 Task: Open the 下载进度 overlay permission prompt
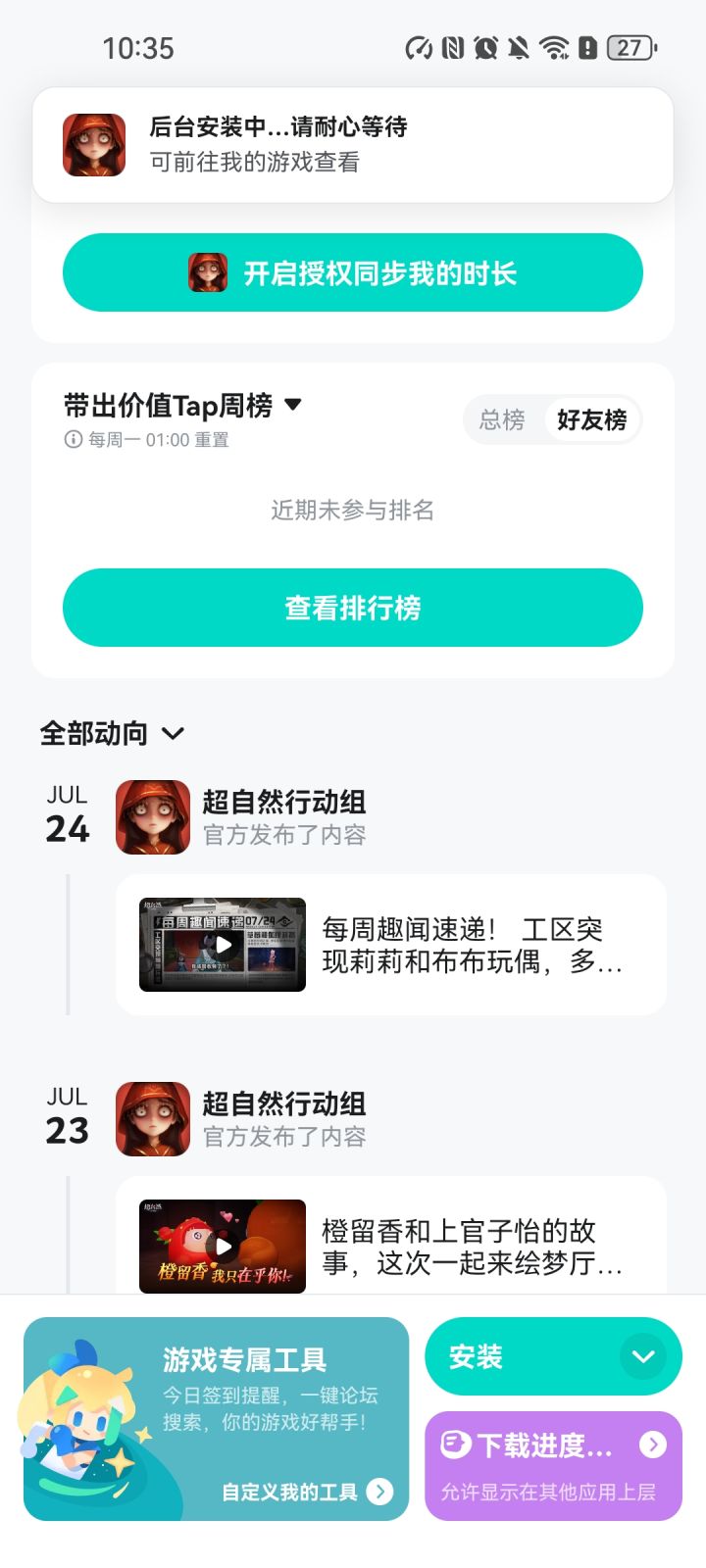[x=553, y=1466]
